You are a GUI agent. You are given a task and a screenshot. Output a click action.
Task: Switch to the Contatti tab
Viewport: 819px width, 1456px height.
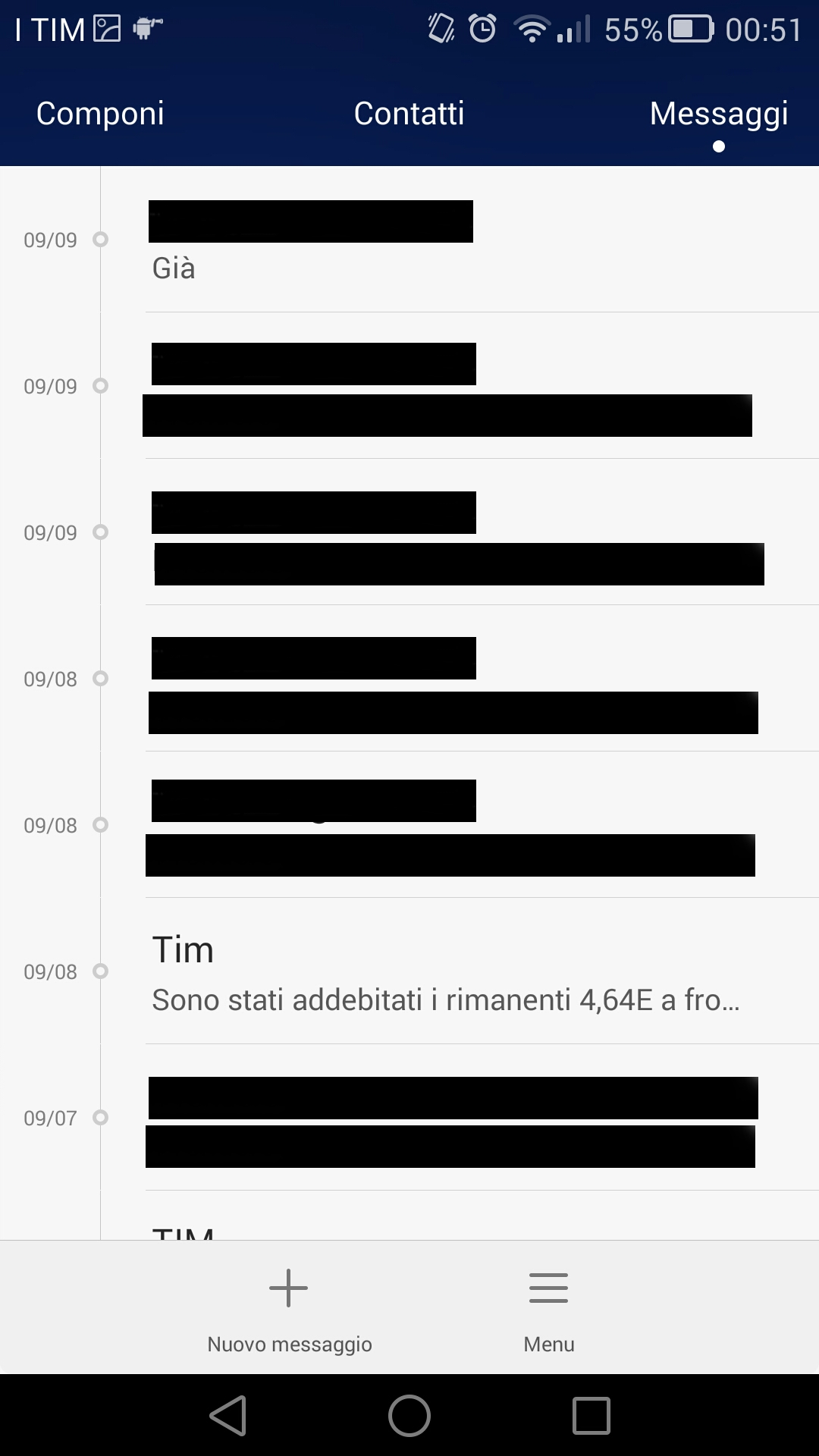[409, 114]
